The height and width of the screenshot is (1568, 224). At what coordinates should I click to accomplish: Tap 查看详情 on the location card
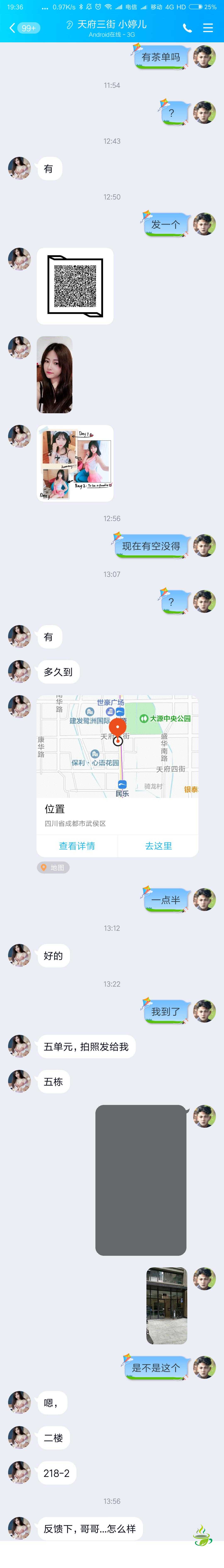[x=77, y=845]
